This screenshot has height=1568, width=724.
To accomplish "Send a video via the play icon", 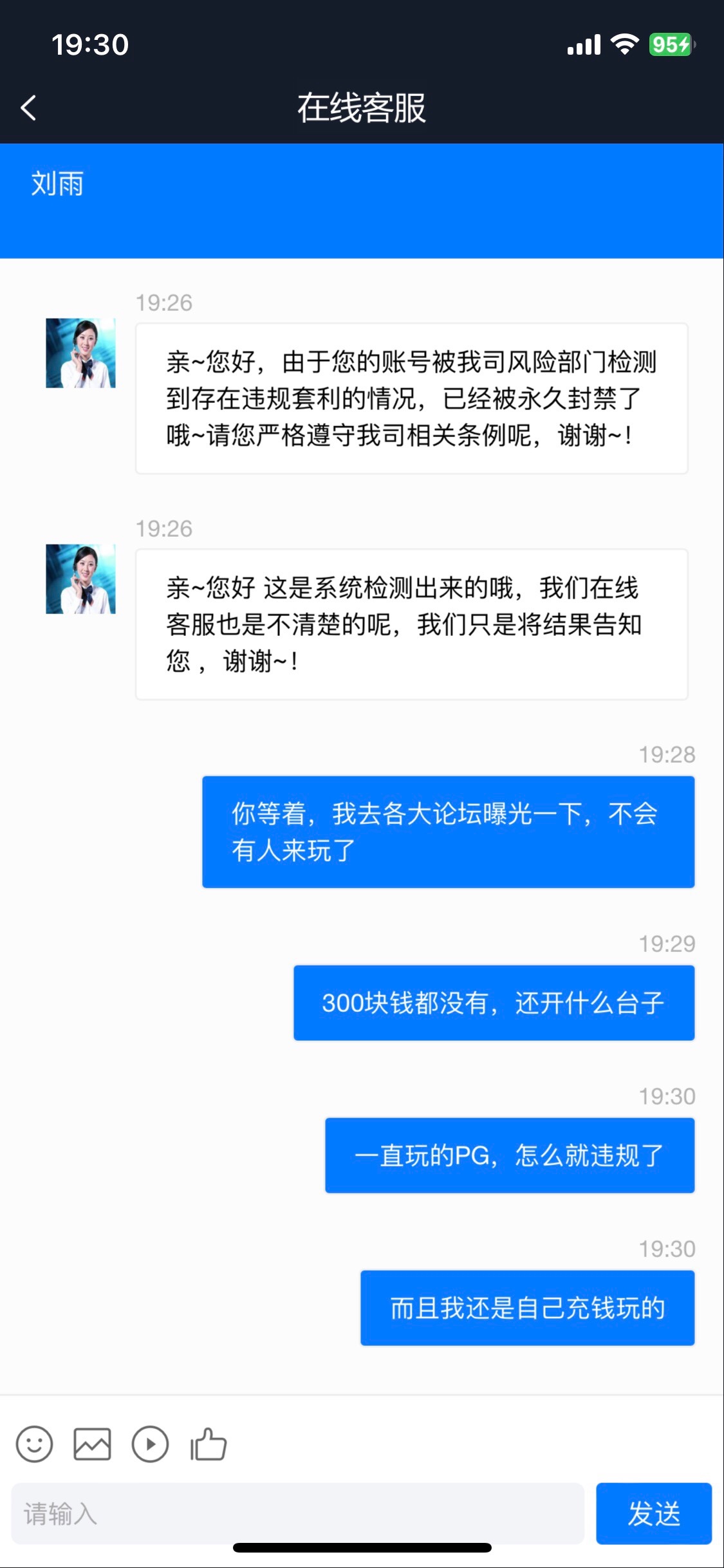I will click(150, 1444).
